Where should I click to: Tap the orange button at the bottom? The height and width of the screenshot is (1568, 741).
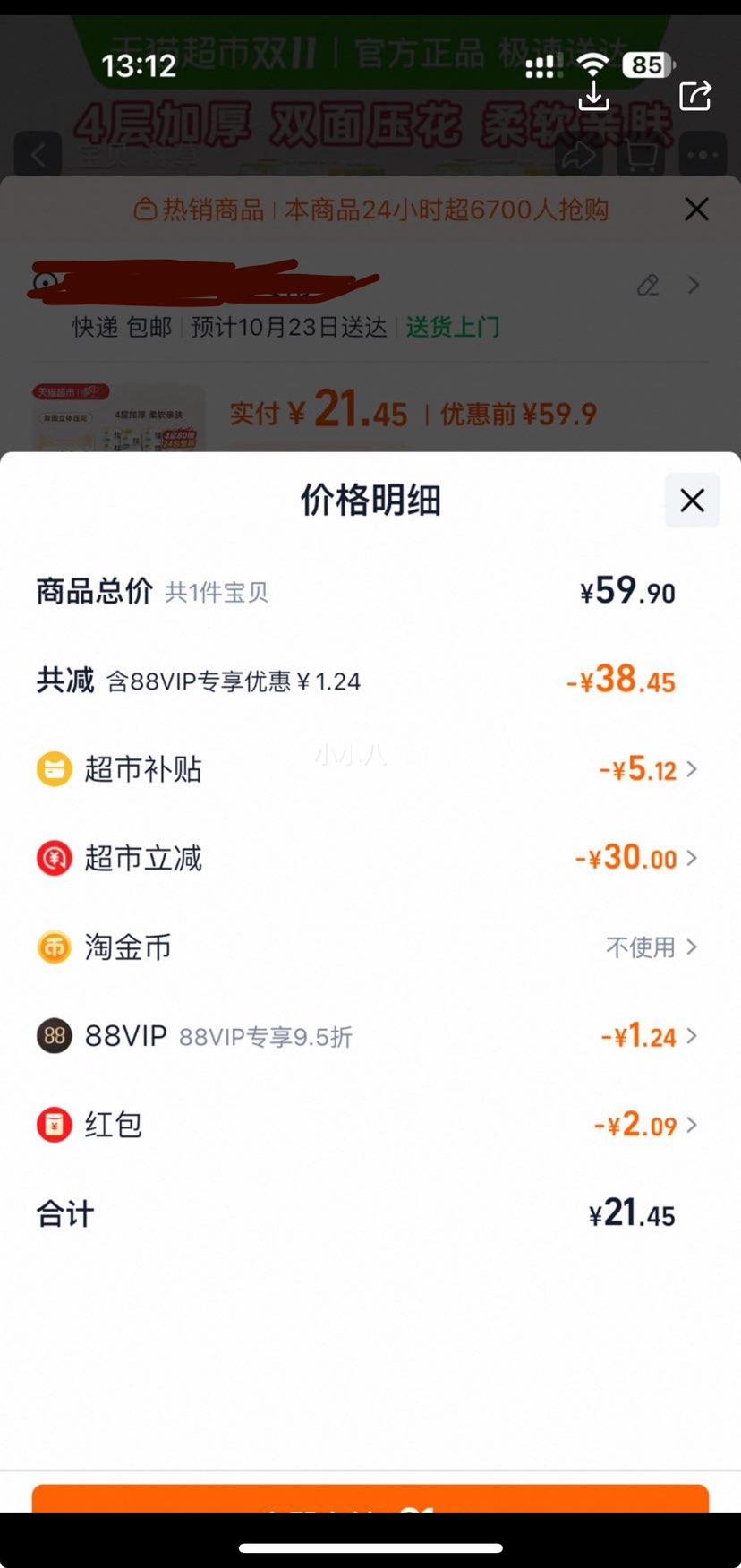[x=370, y=1499]
